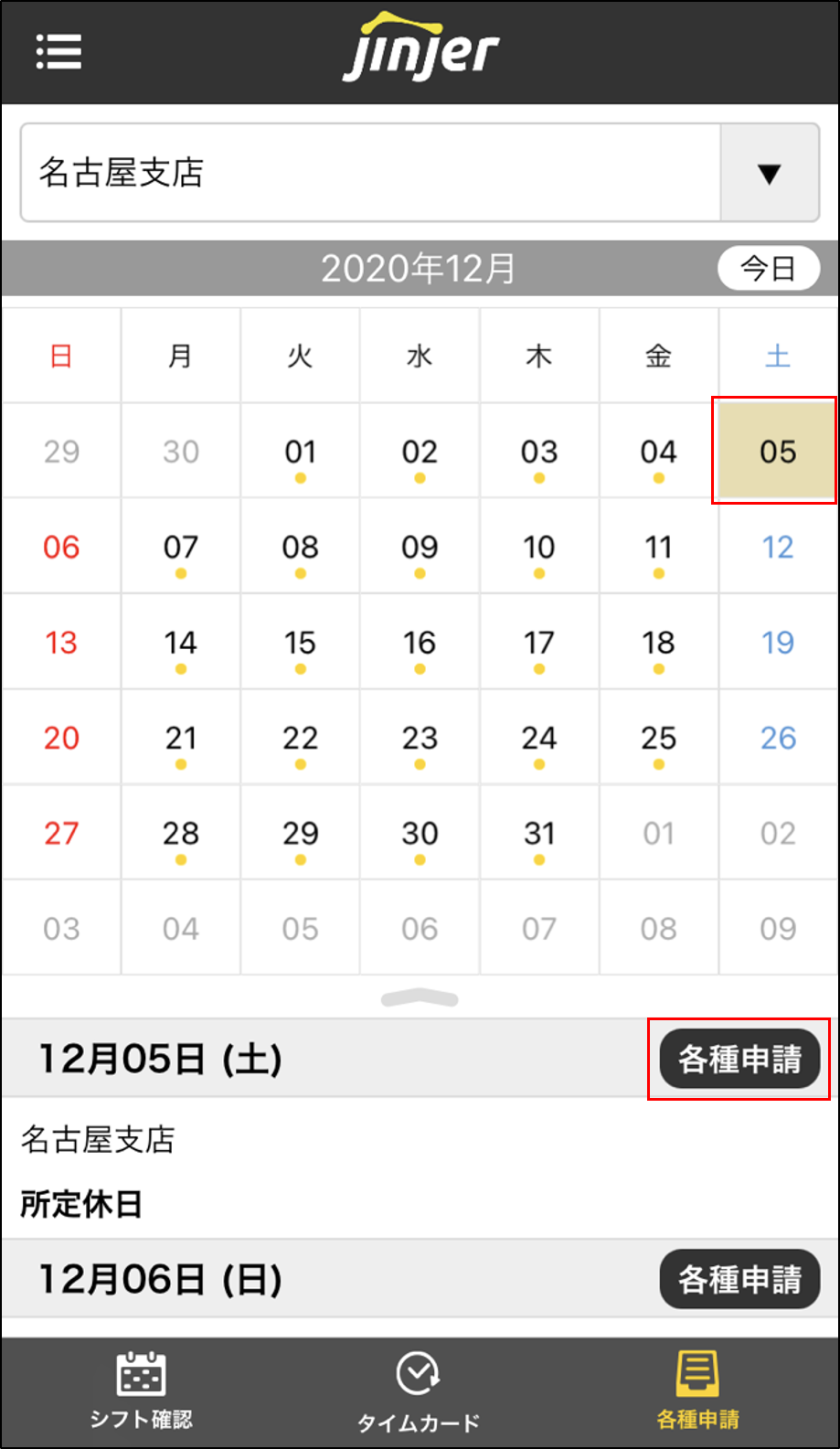Open 各種申請 for 12月05日 (土)
The height and width of the screenshot is (1449, 840).
(739, 1060)
